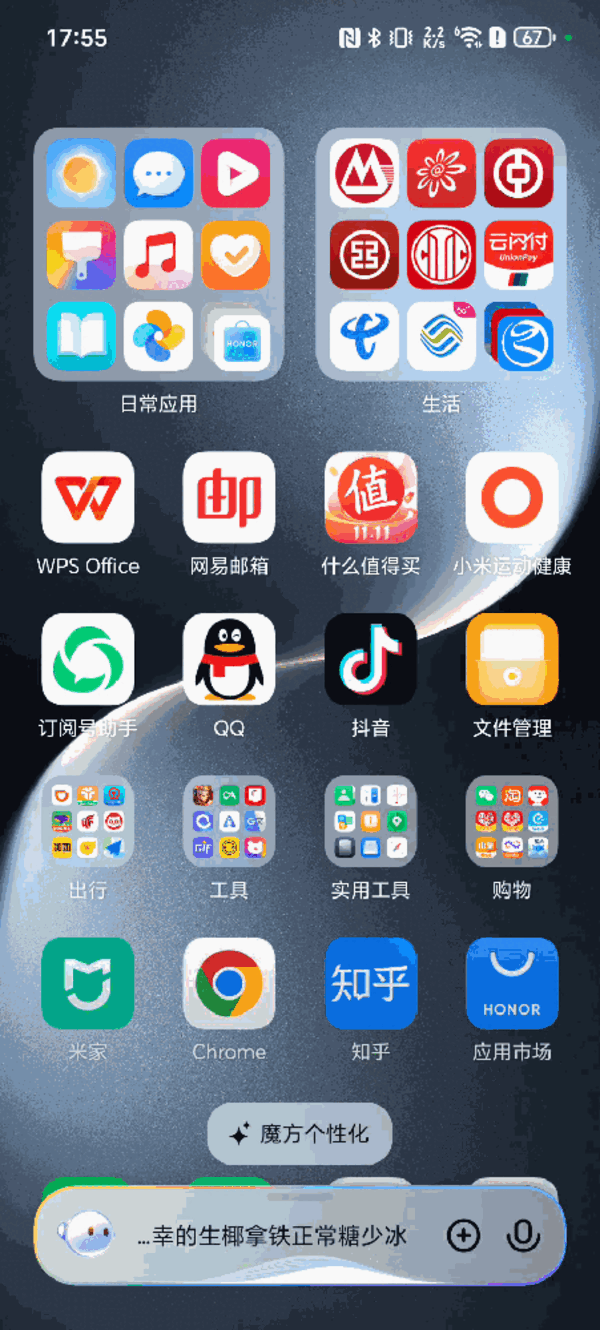Open the 出行 folder
This screenshot has height=1330, width=600.
tap(88, 821)
